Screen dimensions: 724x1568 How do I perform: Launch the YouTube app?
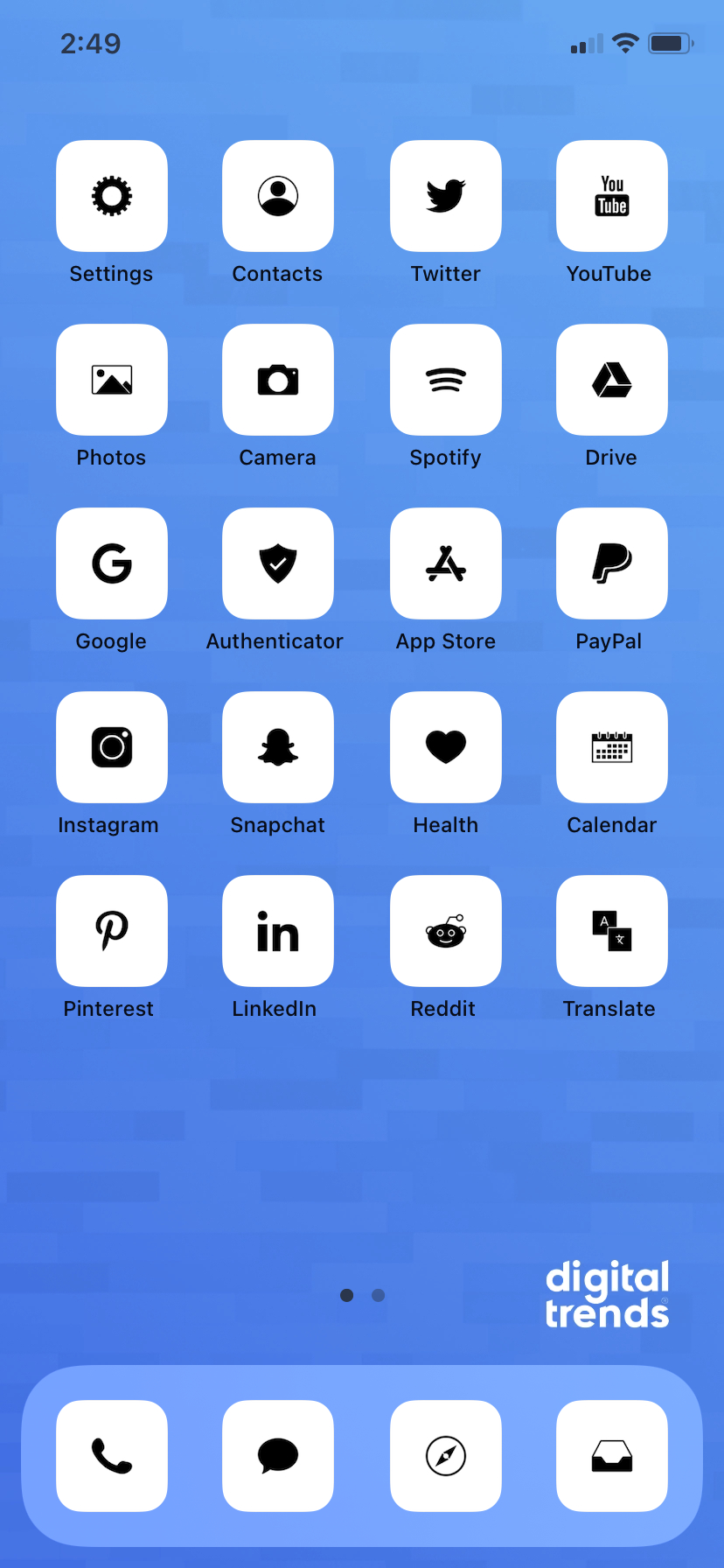(x=612, y=196)
